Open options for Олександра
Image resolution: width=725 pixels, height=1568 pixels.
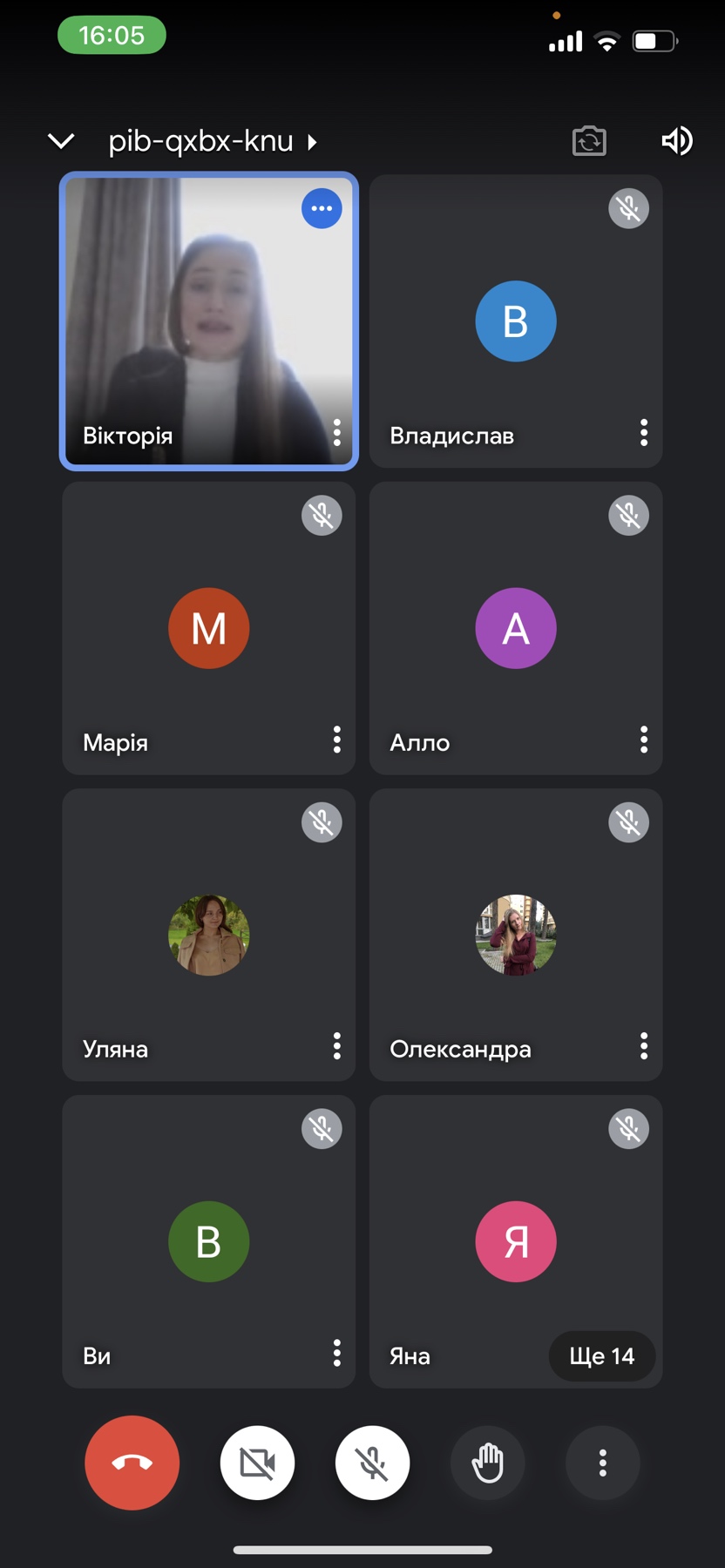coord(644,1046)
